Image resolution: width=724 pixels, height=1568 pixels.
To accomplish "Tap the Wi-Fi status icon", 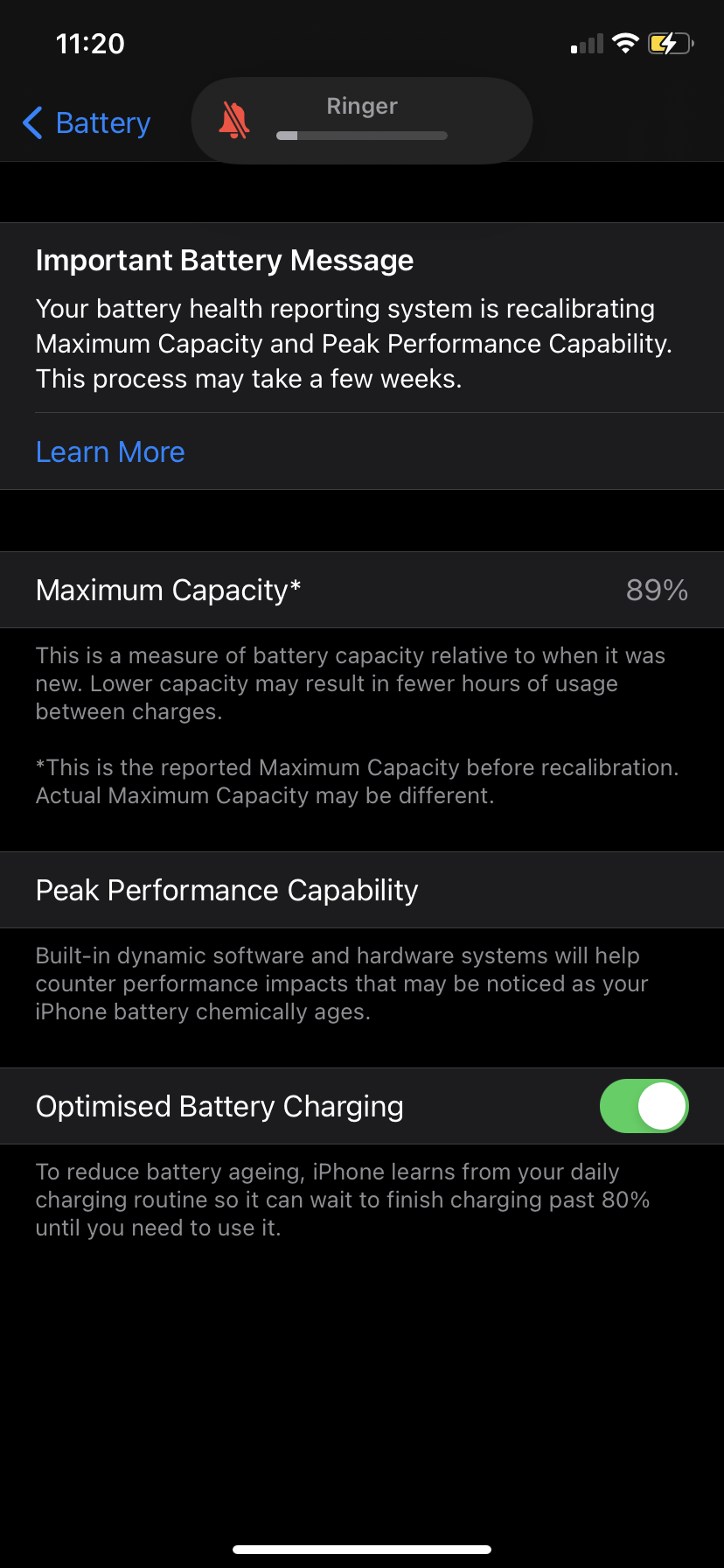I will pos(626,42).
